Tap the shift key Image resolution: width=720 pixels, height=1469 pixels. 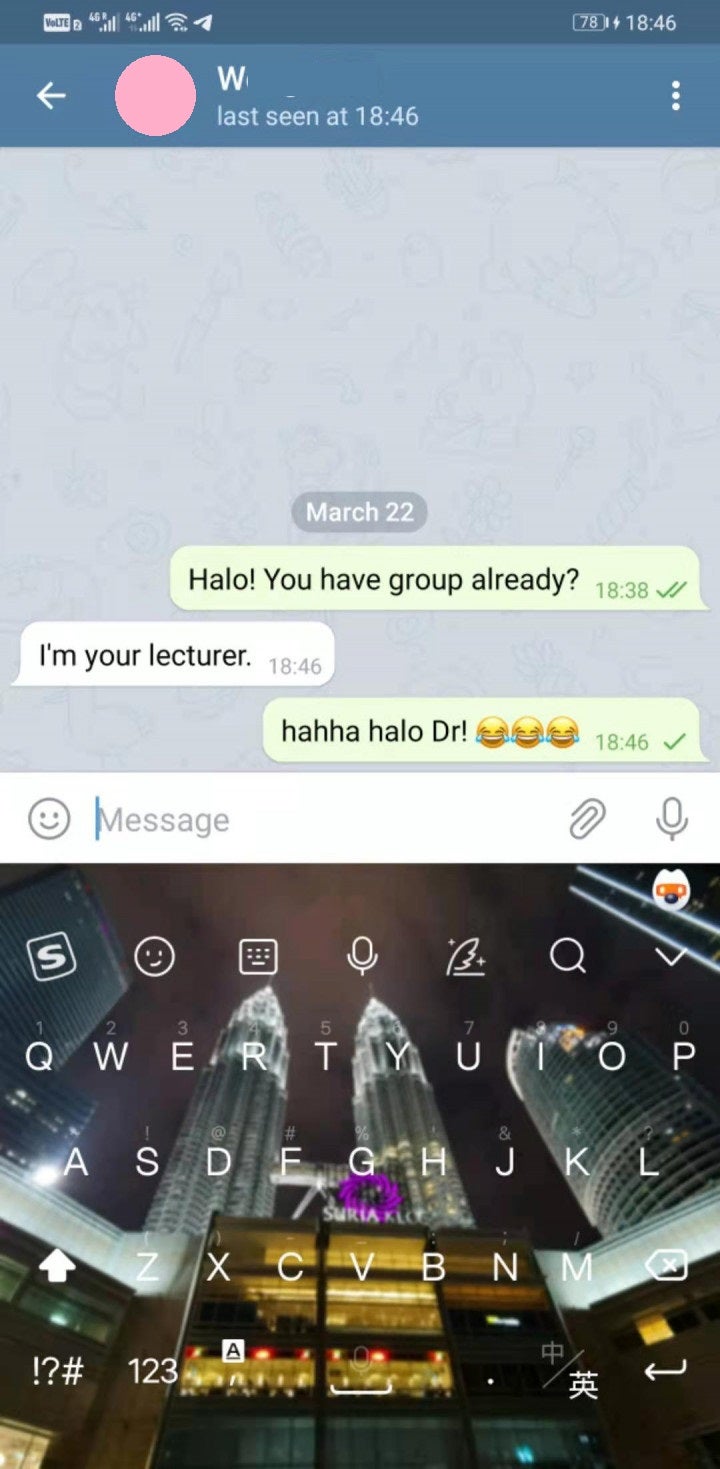pos(57,1267)
